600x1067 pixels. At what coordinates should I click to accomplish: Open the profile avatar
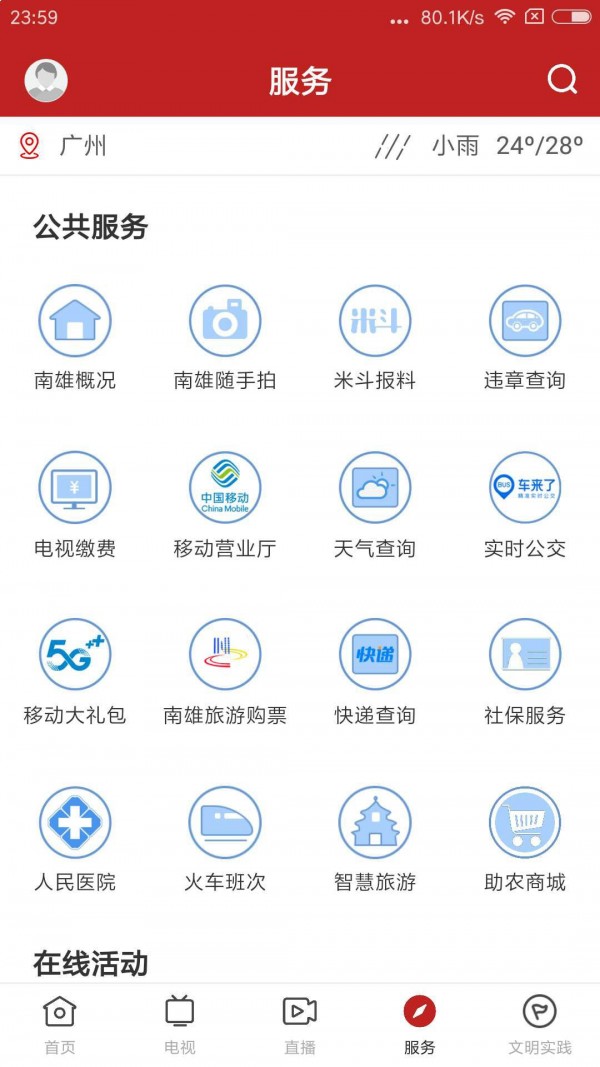(x=46, y=81)
